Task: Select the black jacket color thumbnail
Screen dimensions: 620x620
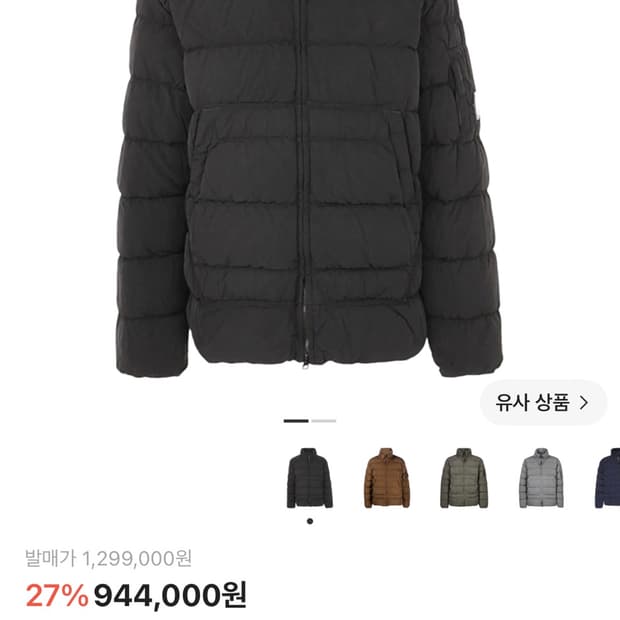Action: coord(310,478)
